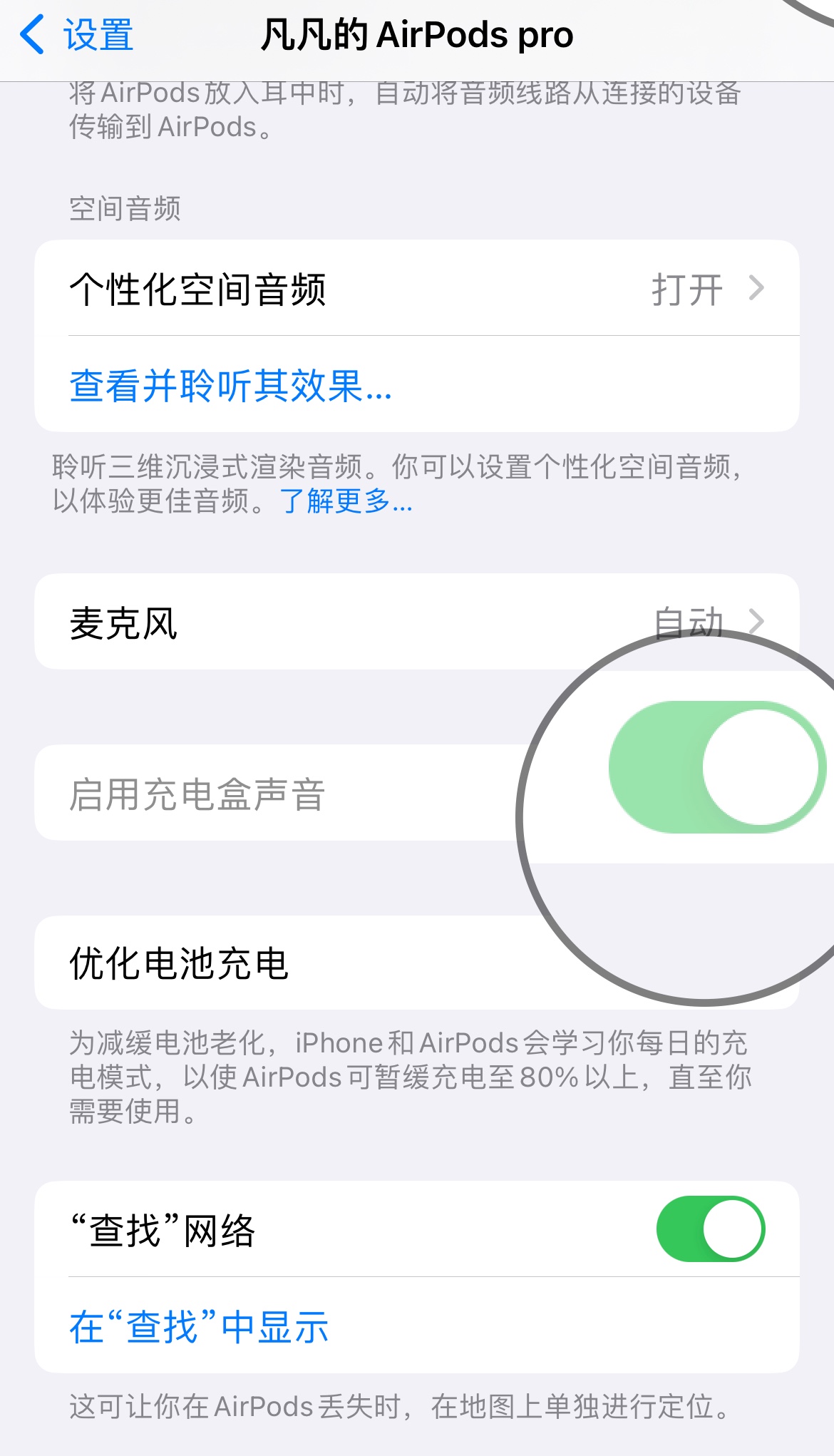This screenshot has width=834, height=1456.
Task: Tap 查看并聆听其效果 link
Action: pyautogui.click(x=231, y=386)
